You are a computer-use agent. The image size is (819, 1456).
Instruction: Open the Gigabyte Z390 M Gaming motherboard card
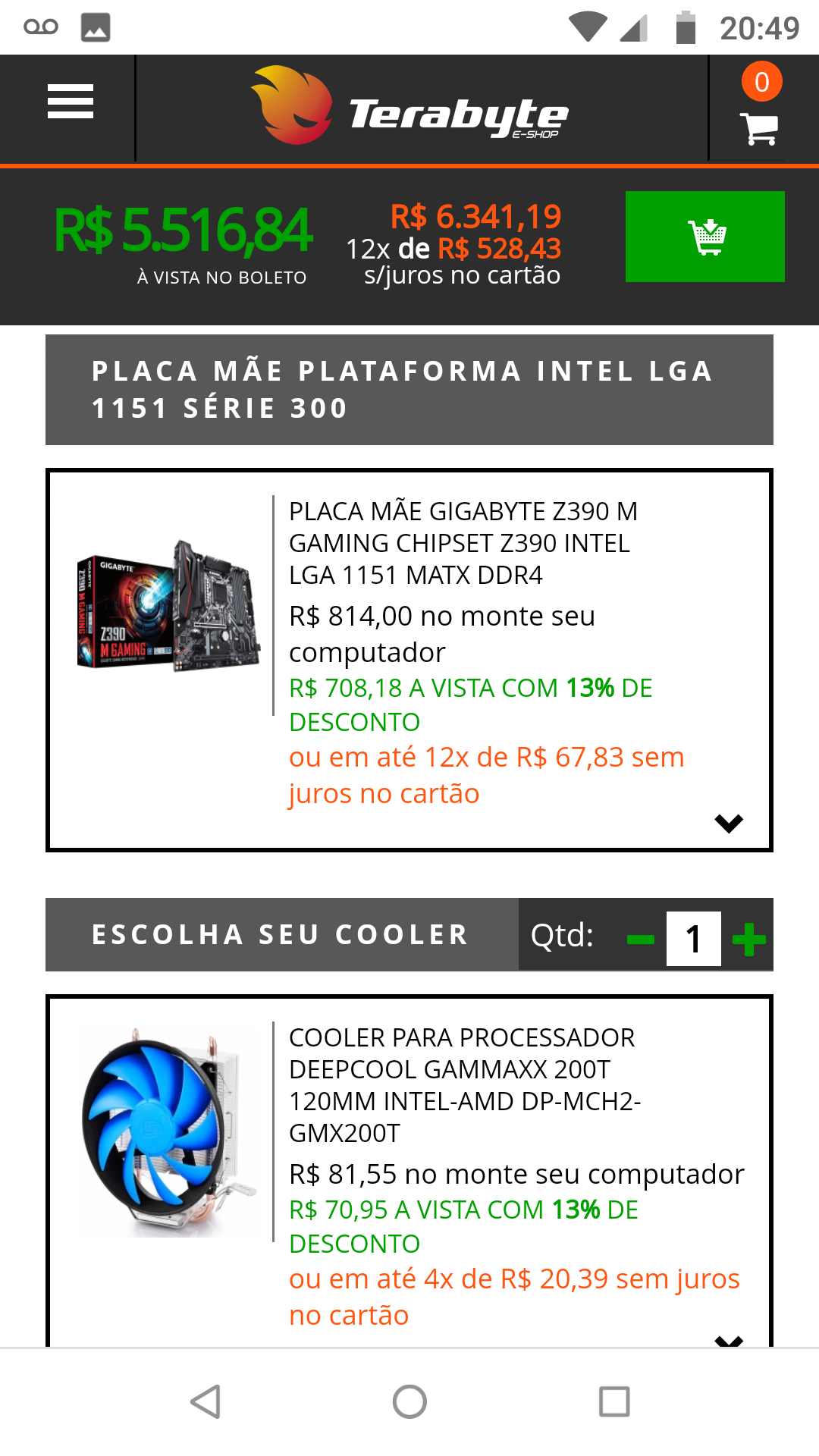pos(409,660)
